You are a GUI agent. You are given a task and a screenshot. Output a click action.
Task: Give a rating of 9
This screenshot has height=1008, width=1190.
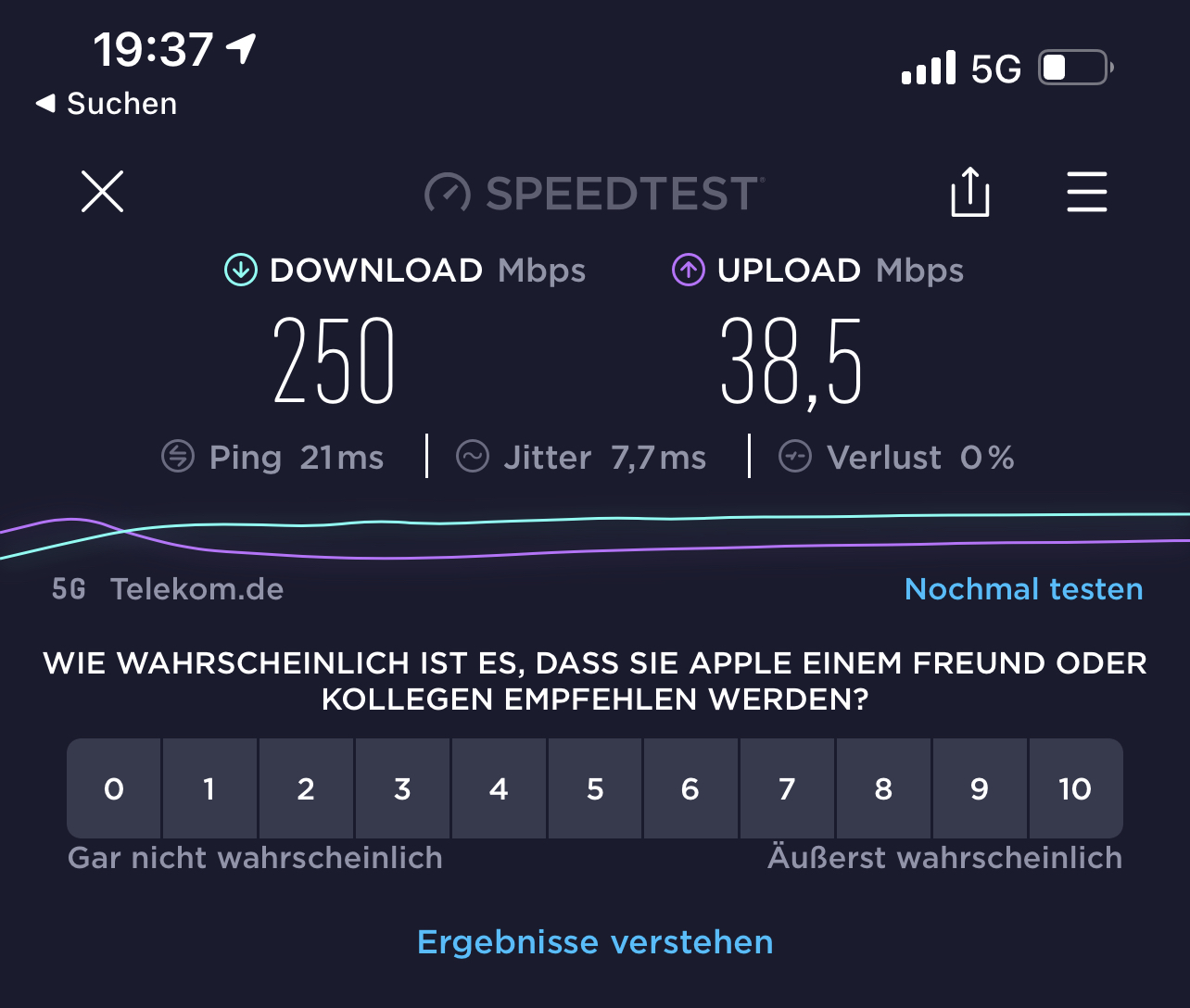[x=979, y=788]
